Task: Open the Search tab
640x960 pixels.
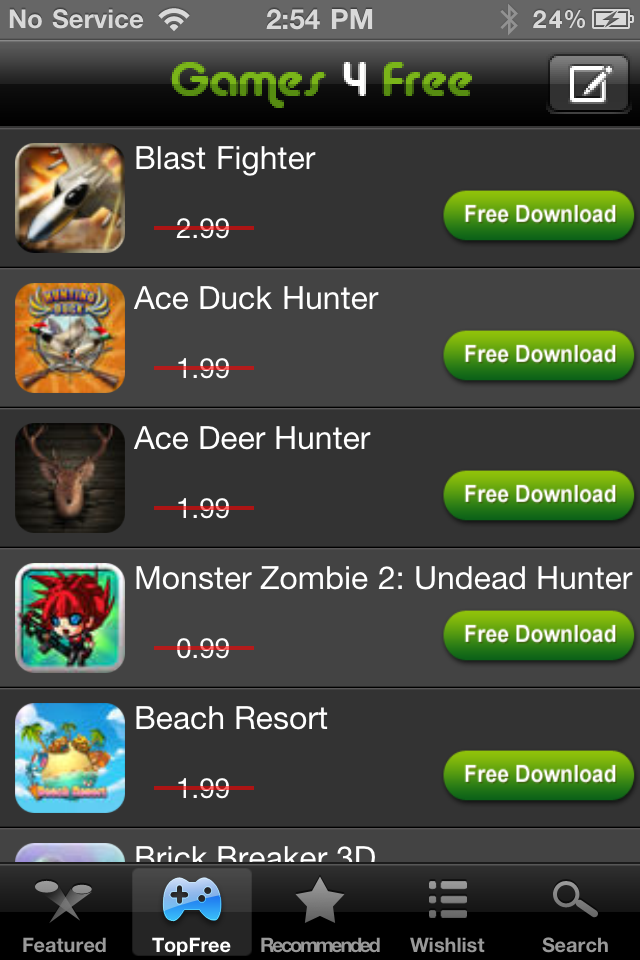Action: (x=575, y=915)
